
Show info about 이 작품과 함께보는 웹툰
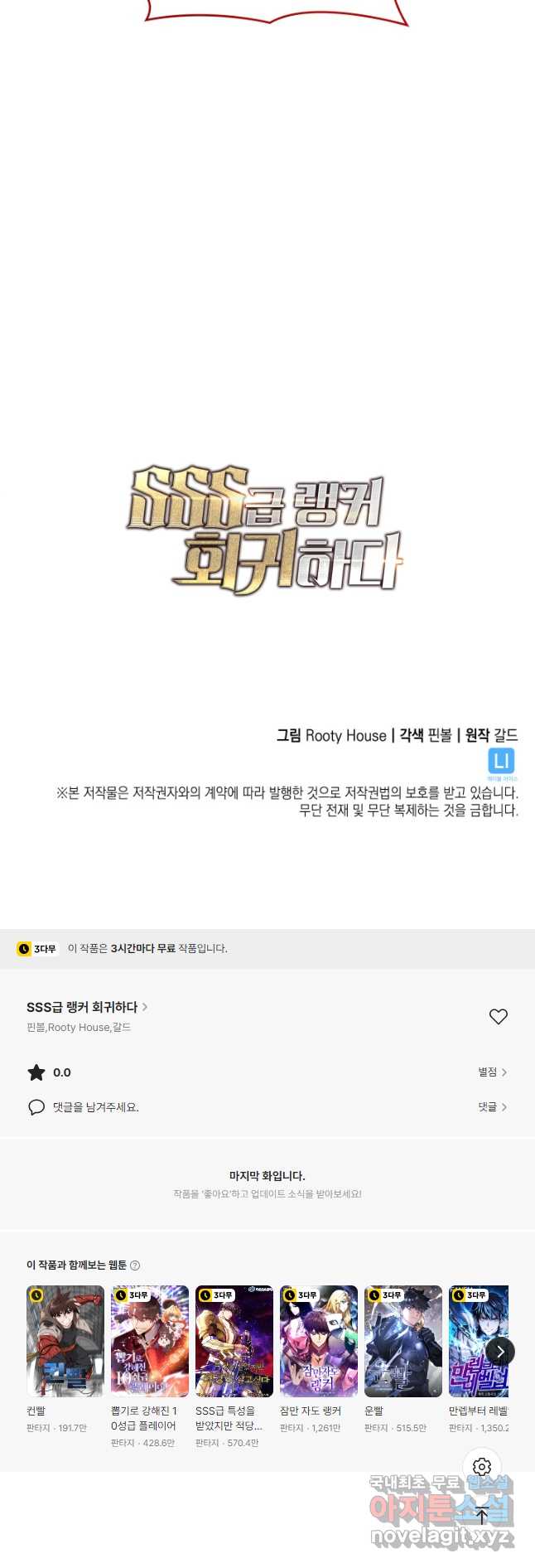[135, 1265]
